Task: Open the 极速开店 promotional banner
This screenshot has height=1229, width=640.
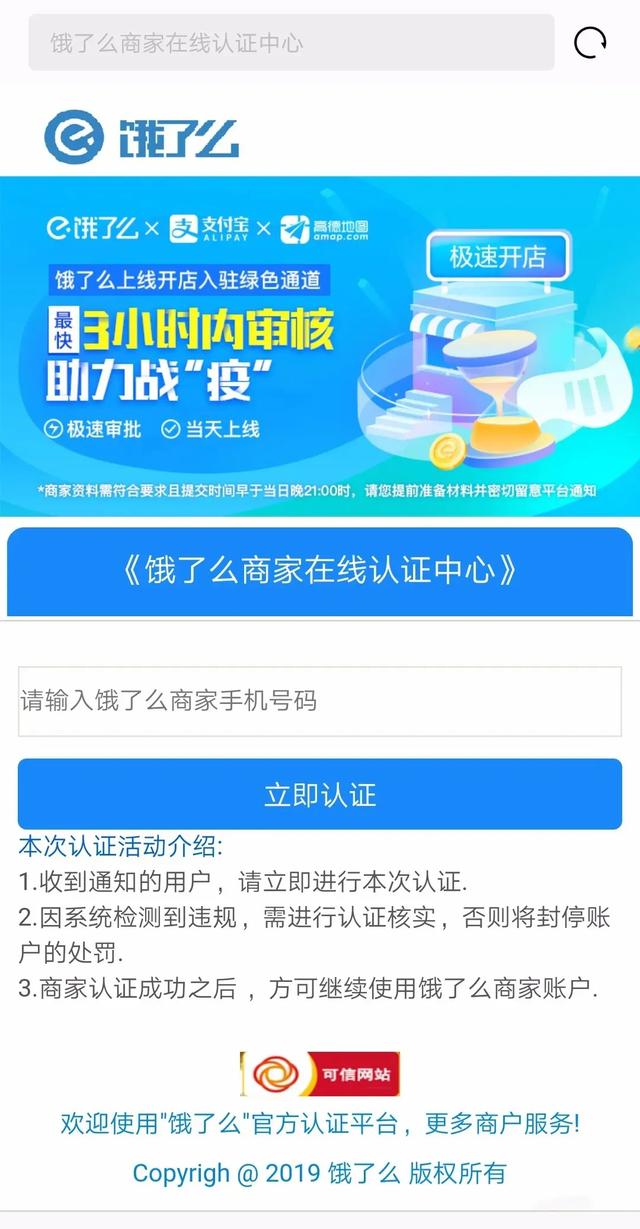Action: click(x=320, y=346)
